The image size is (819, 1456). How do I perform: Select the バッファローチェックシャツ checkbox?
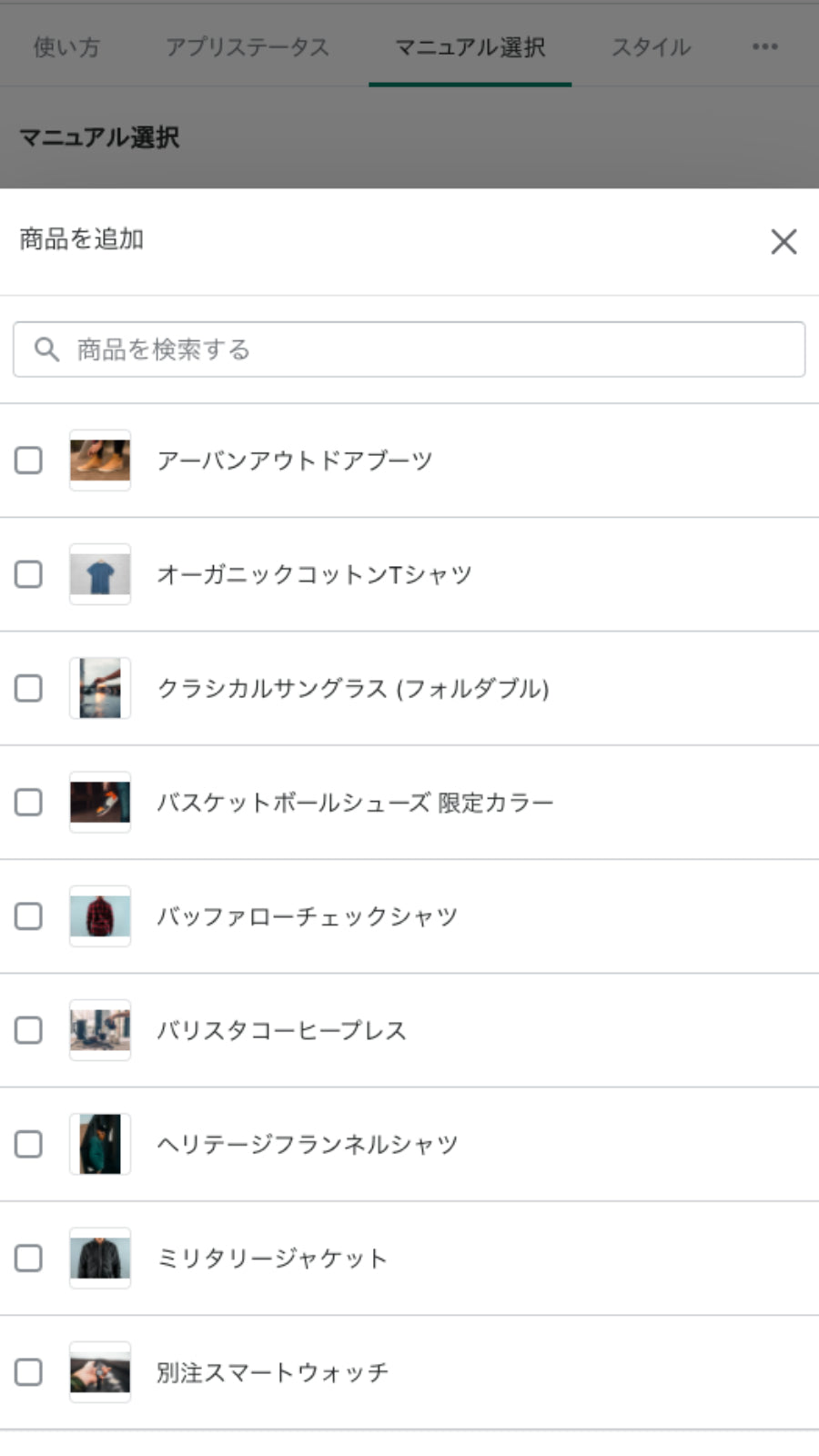[x=26, y=916]
